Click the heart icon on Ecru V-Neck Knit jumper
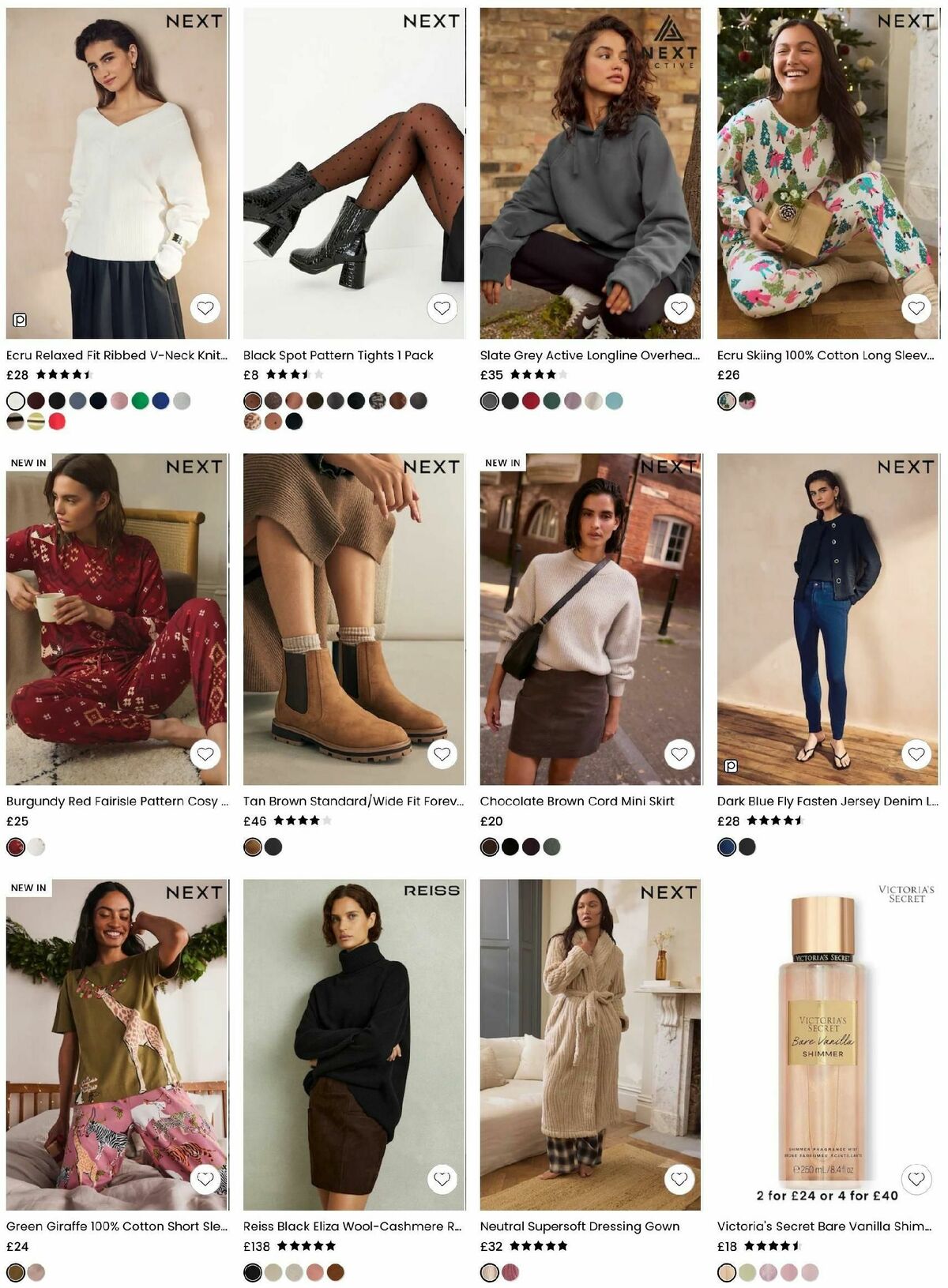The image size is (948, 1288). click(205, 308)
